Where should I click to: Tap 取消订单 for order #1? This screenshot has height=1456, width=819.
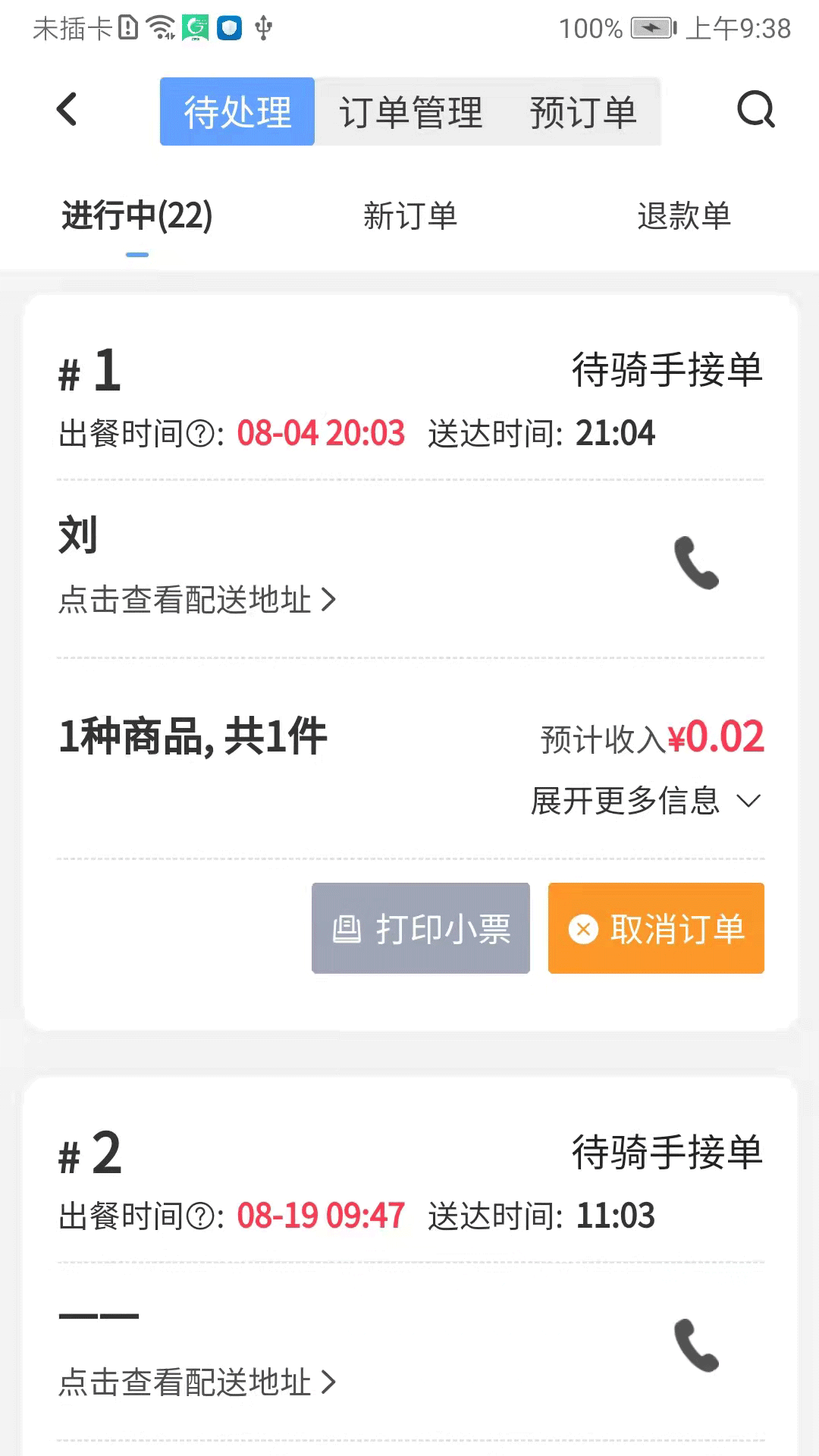coord(656,928)
